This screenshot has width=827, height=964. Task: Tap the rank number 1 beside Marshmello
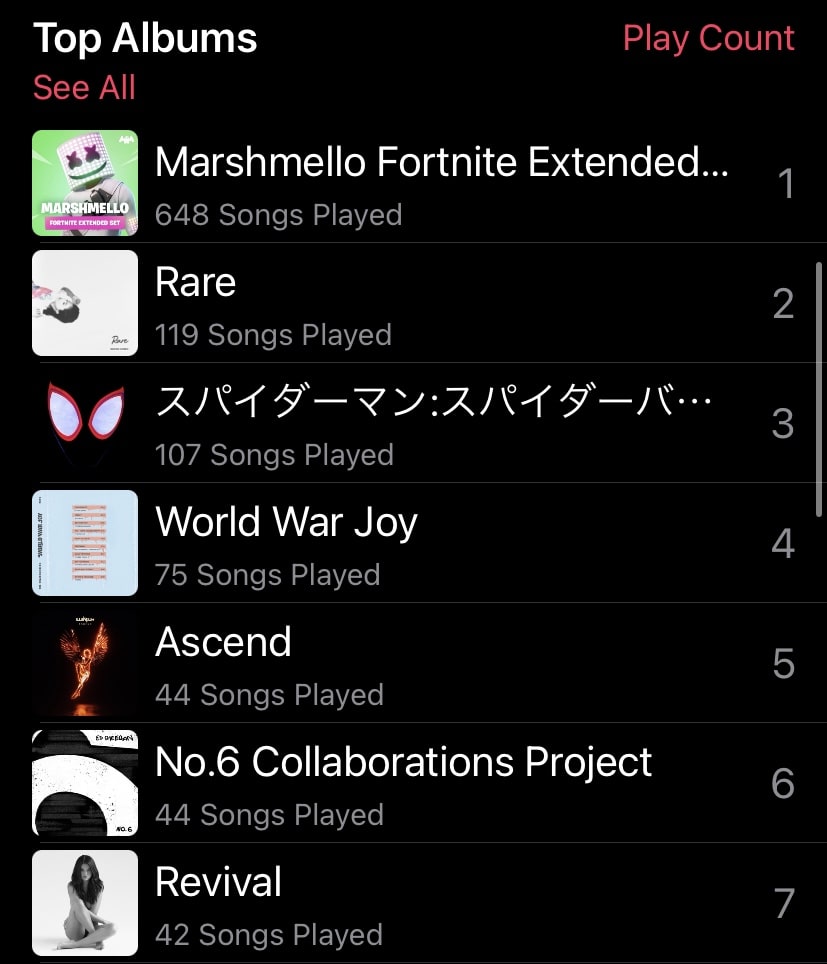pos(783,183)
